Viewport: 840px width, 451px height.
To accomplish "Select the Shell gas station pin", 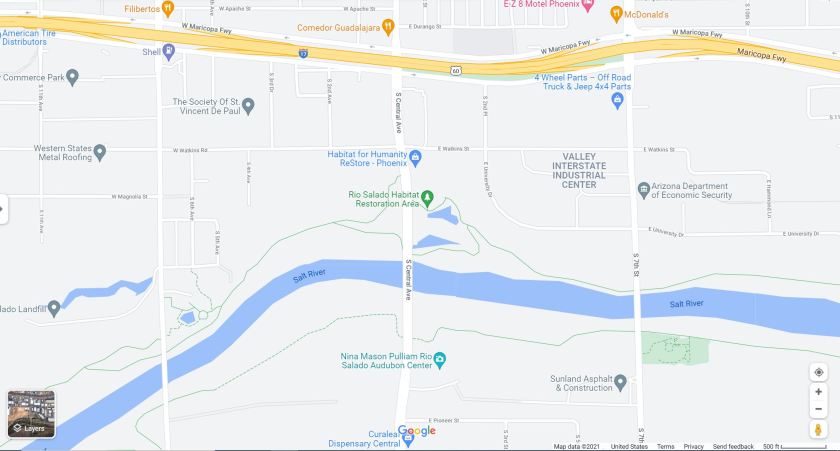I will click(169, 52).
